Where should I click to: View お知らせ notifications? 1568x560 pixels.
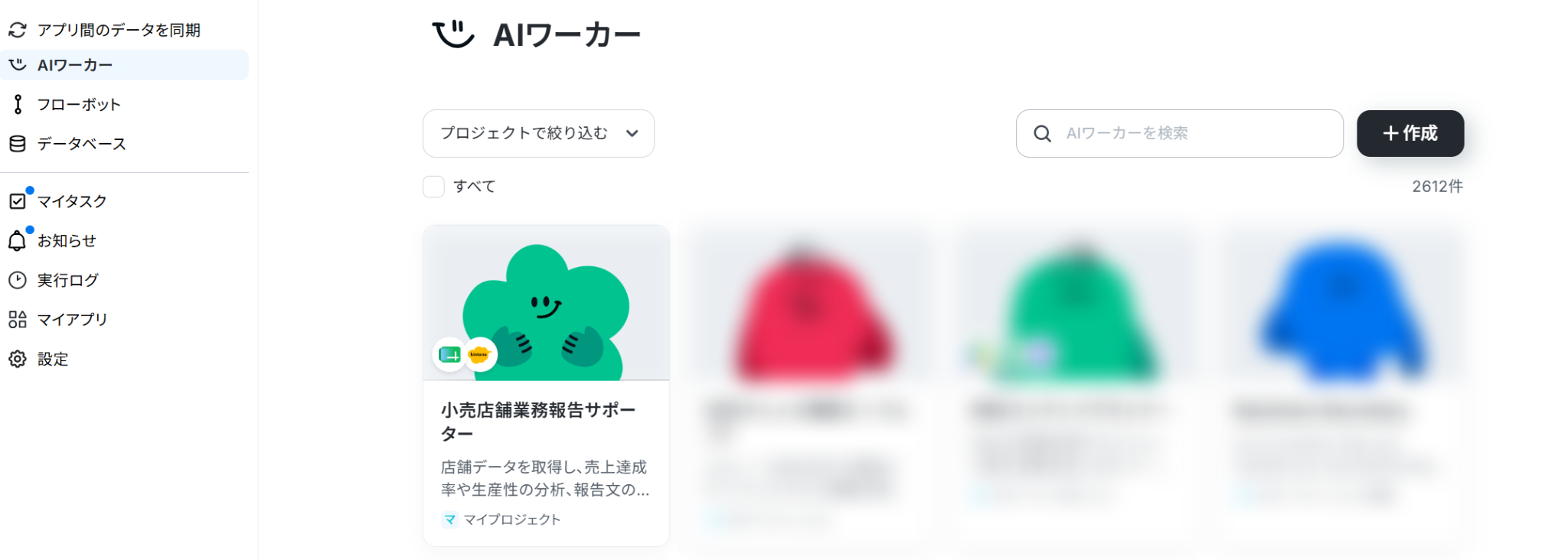pos(124,241)
